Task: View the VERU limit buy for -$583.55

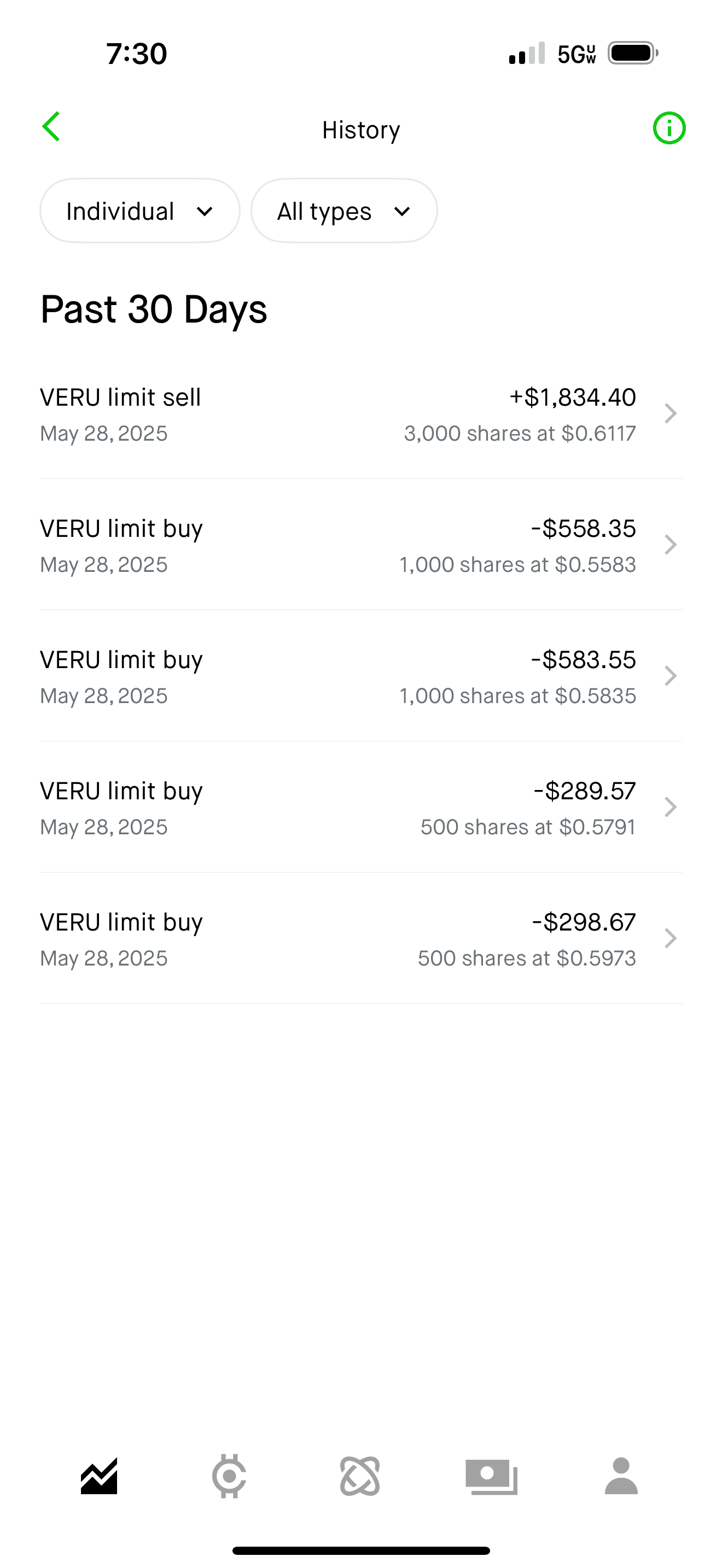Action: 360,676
